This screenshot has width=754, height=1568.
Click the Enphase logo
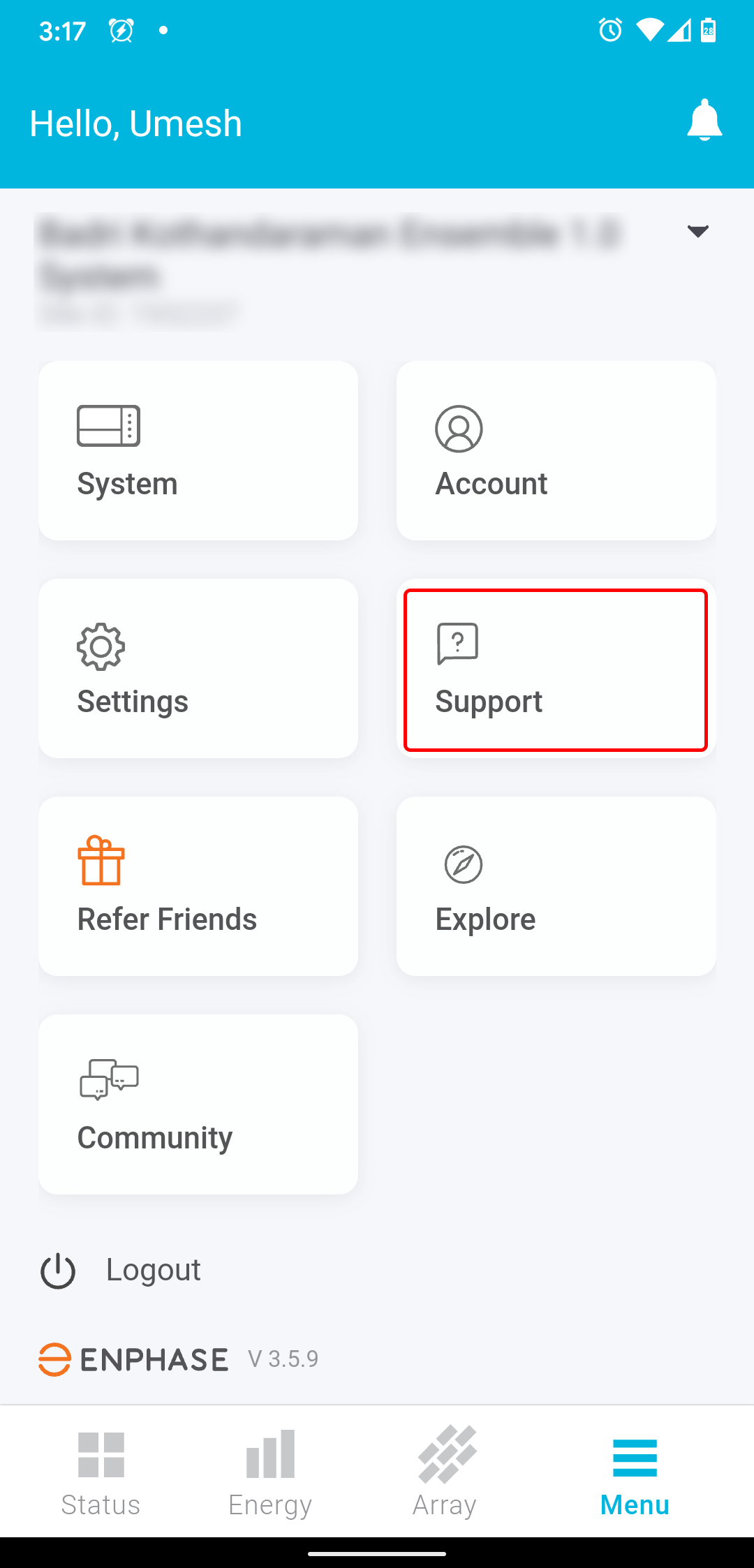click(x=134, y=1358)
